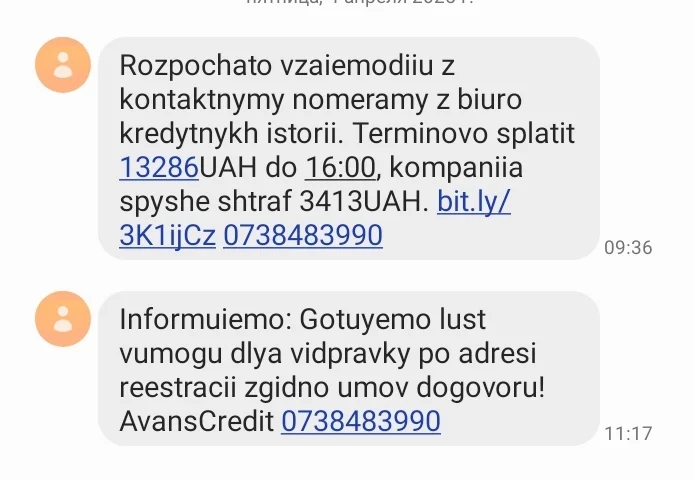
Task: Tap phone number 0738483990 after AvansCredit
Action: click(360, 421)
